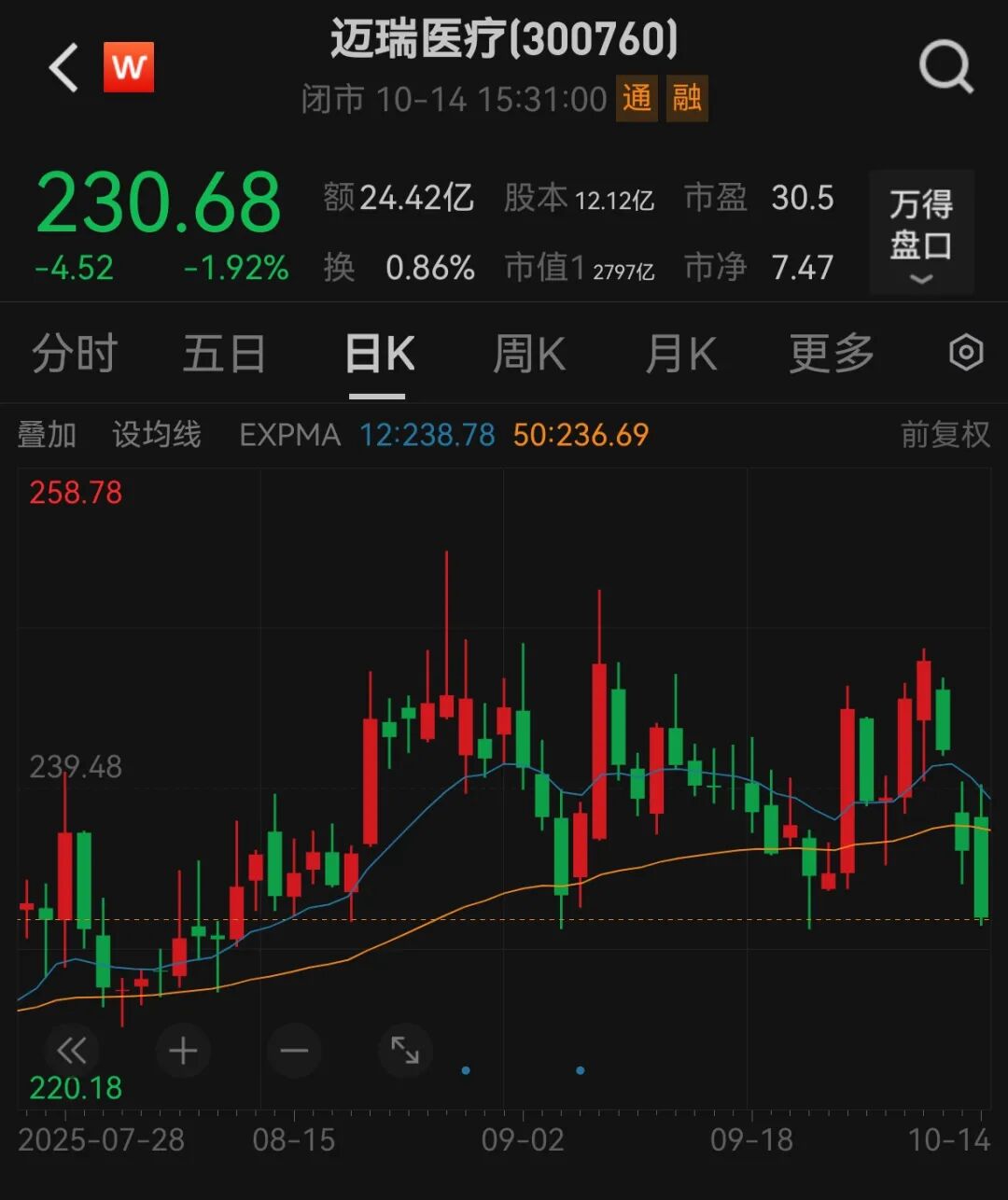Viewport: 1008px width, 1200px height.
Task: Move chart back with double-left arrow
Action: (71, 1052)
